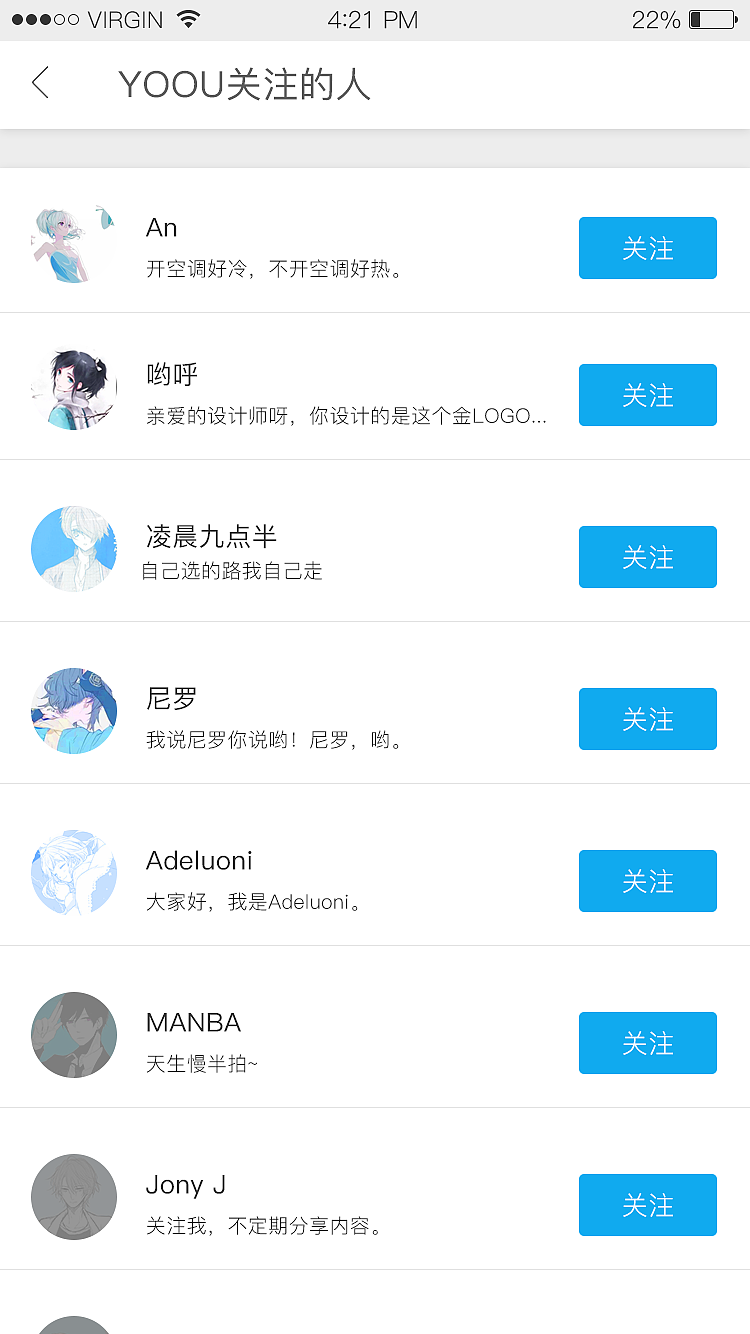Viewport: 750px width, 1334px height.
Task: Follow the user MANBA
Action: tap(647, 1043)
